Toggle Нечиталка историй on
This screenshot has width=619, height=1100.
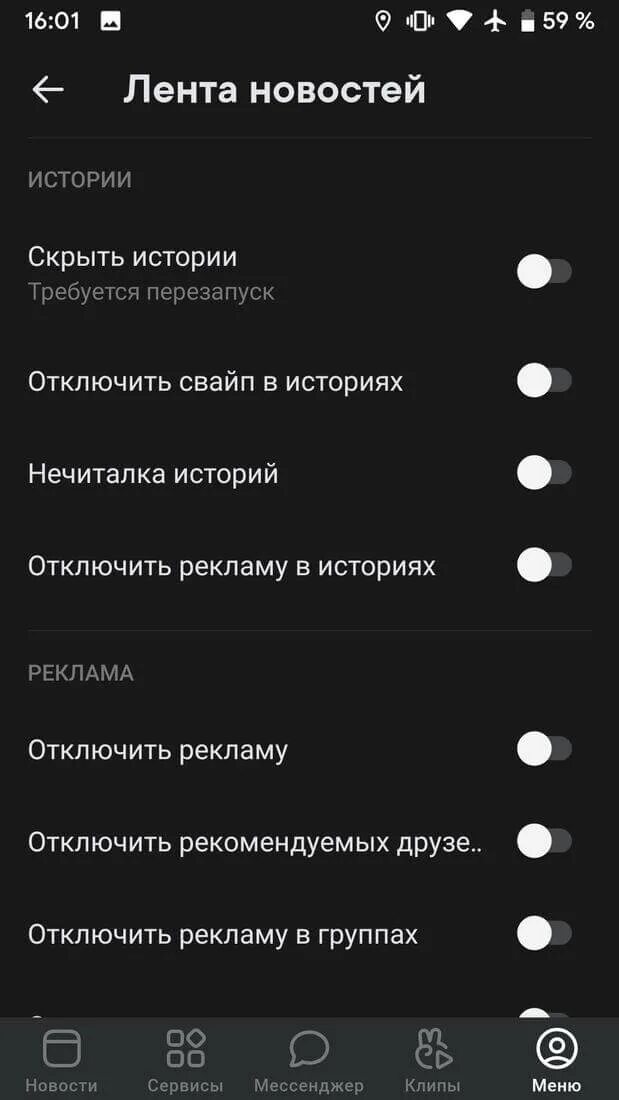click(x=544, y=474)
